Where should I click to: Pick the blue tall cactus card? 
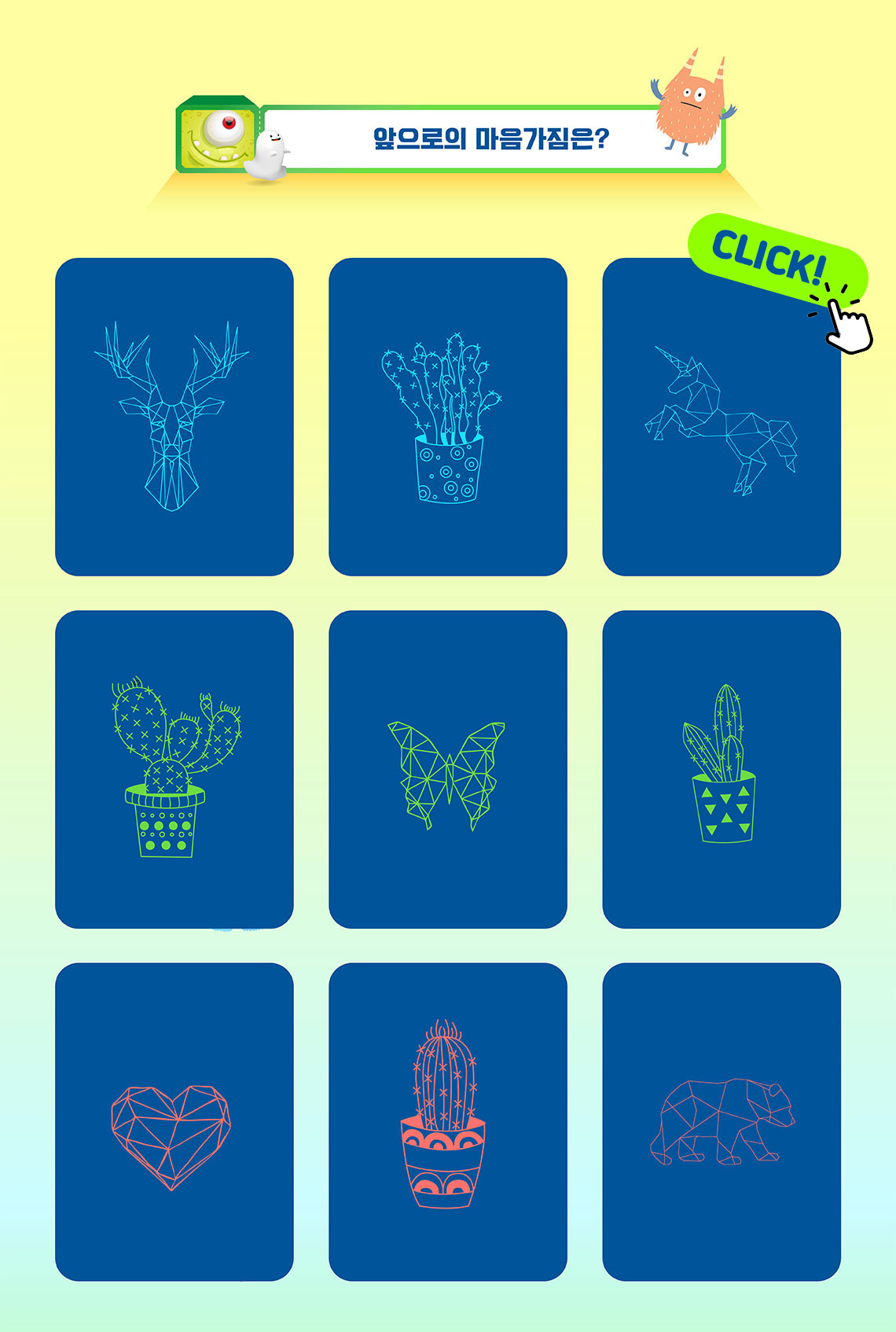coord(447,417)
